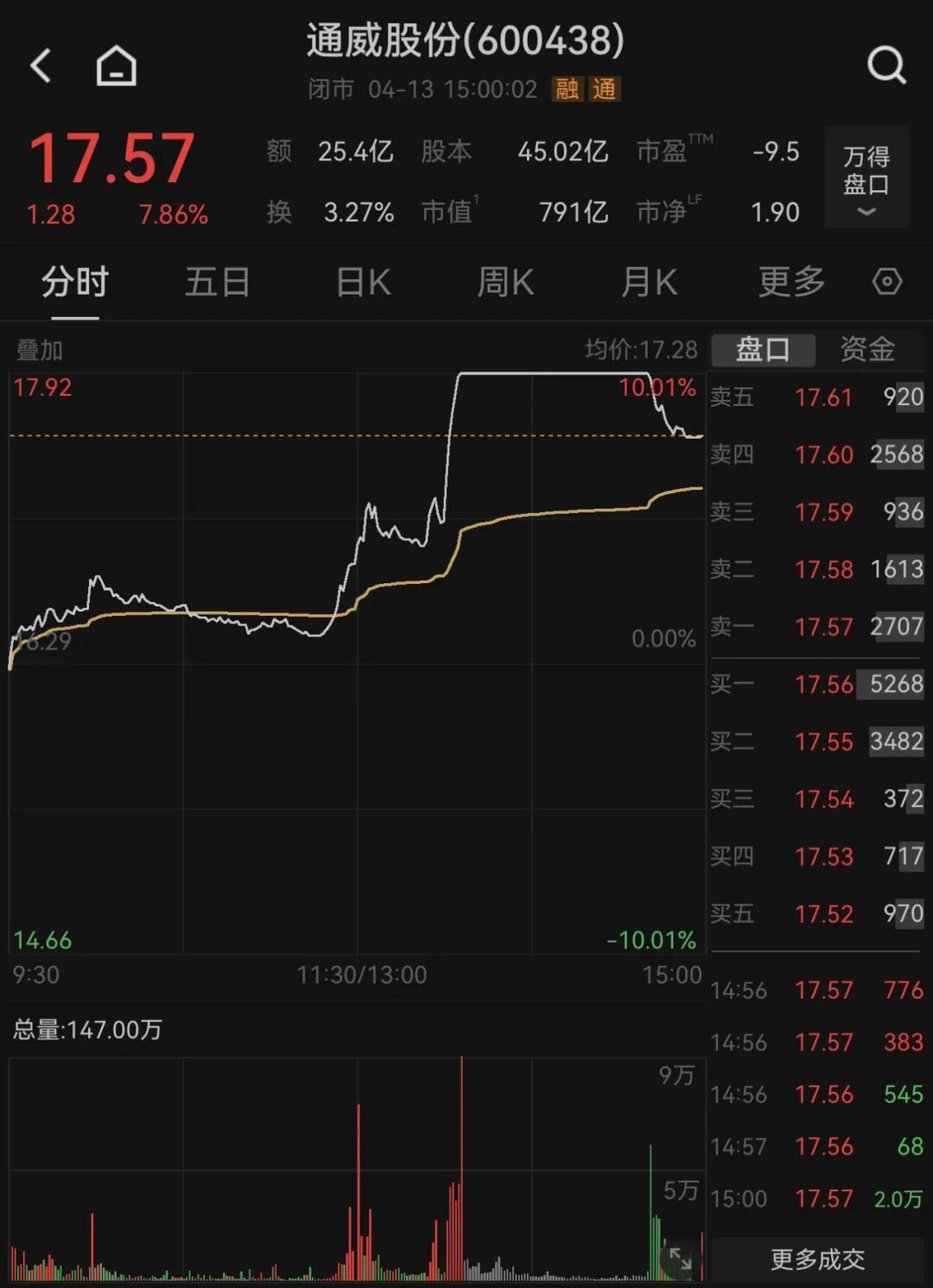Switch to the 分时 chart tab
Image resolution: width=933 pixels, height=1288 pixels.
coord(75,282)
